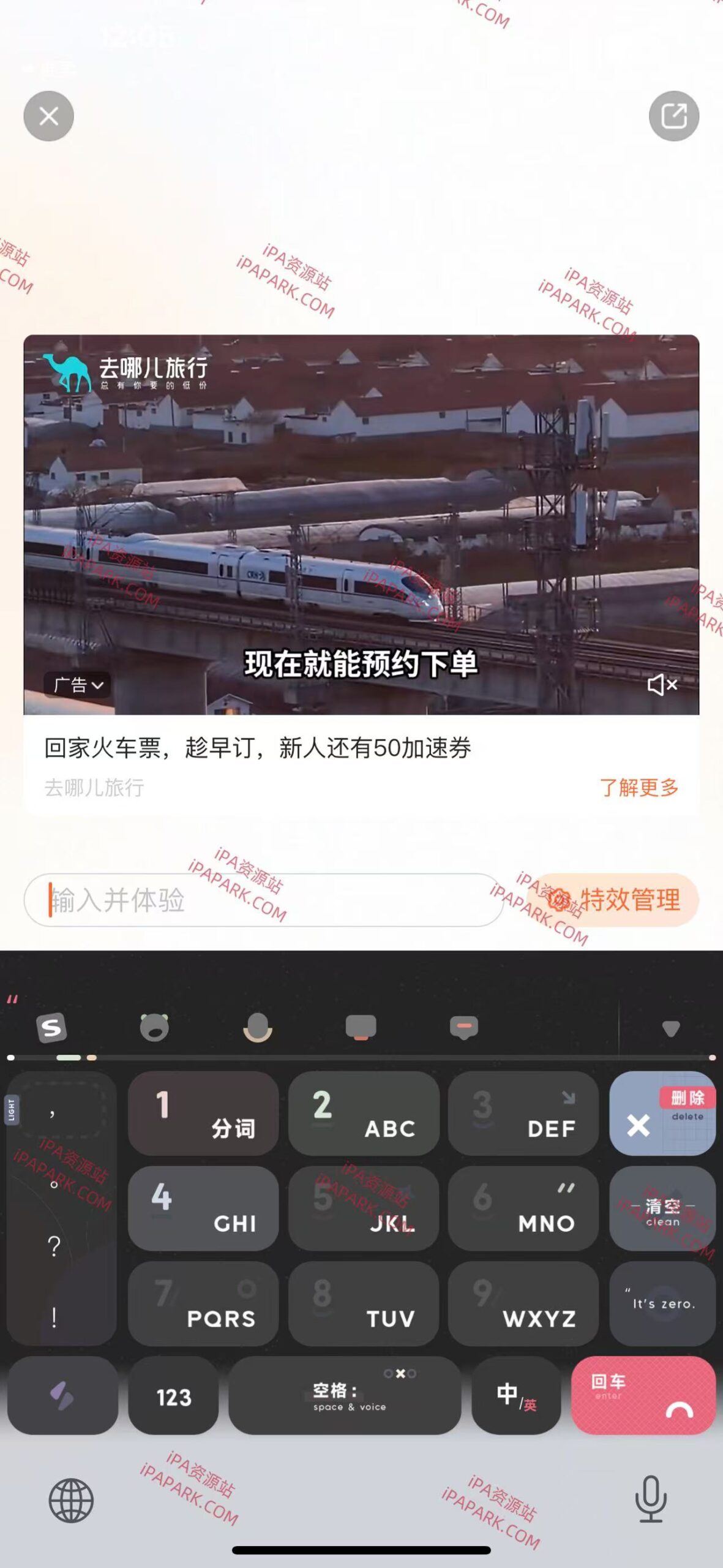The image size is (723, 1568).
Task: Tap the 清空 clean key
Action: 662,1209
